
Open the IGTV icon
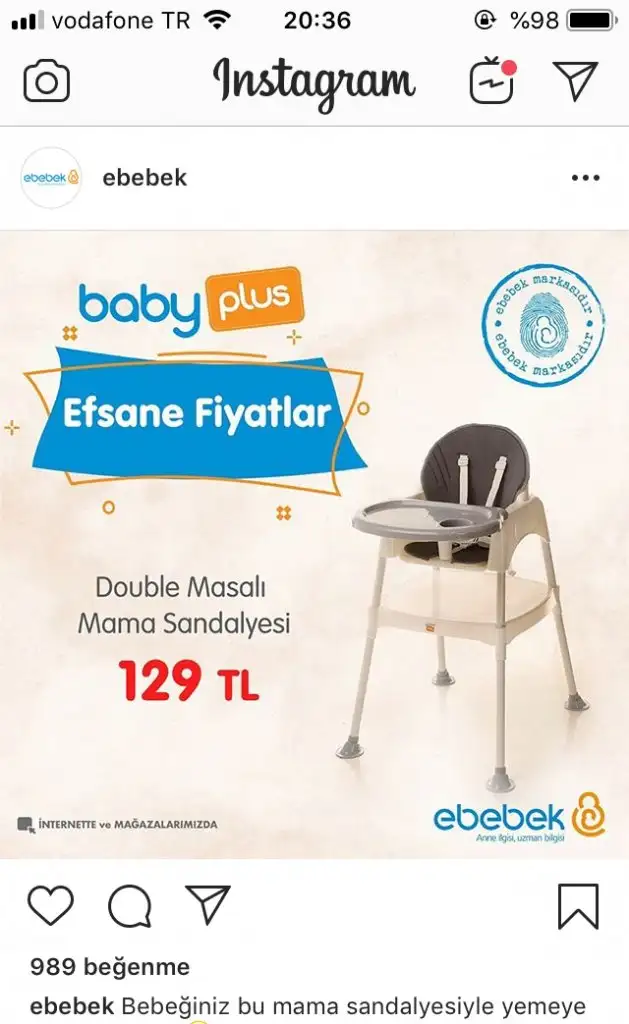491,81
